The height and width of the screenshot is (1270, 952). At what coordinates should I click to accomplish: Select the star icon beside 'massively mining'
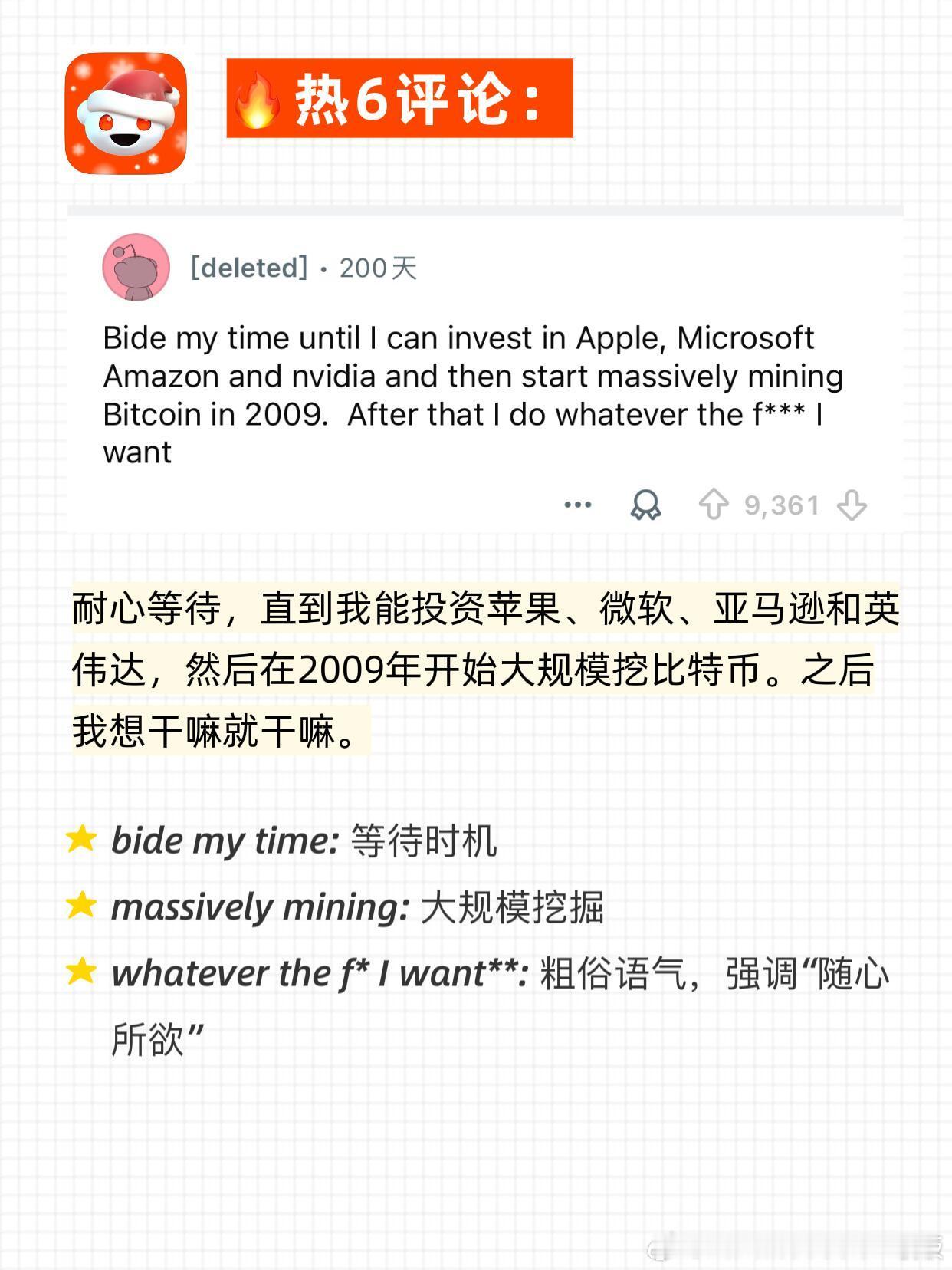(82, 906)
